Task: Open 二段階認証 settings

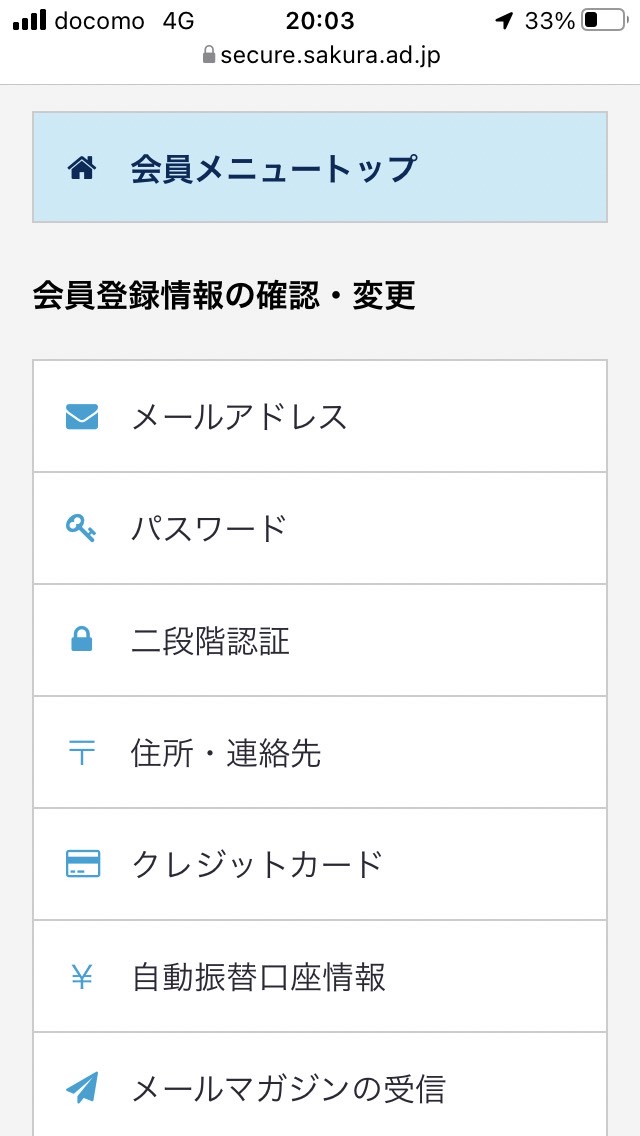Action: [320, 640]
